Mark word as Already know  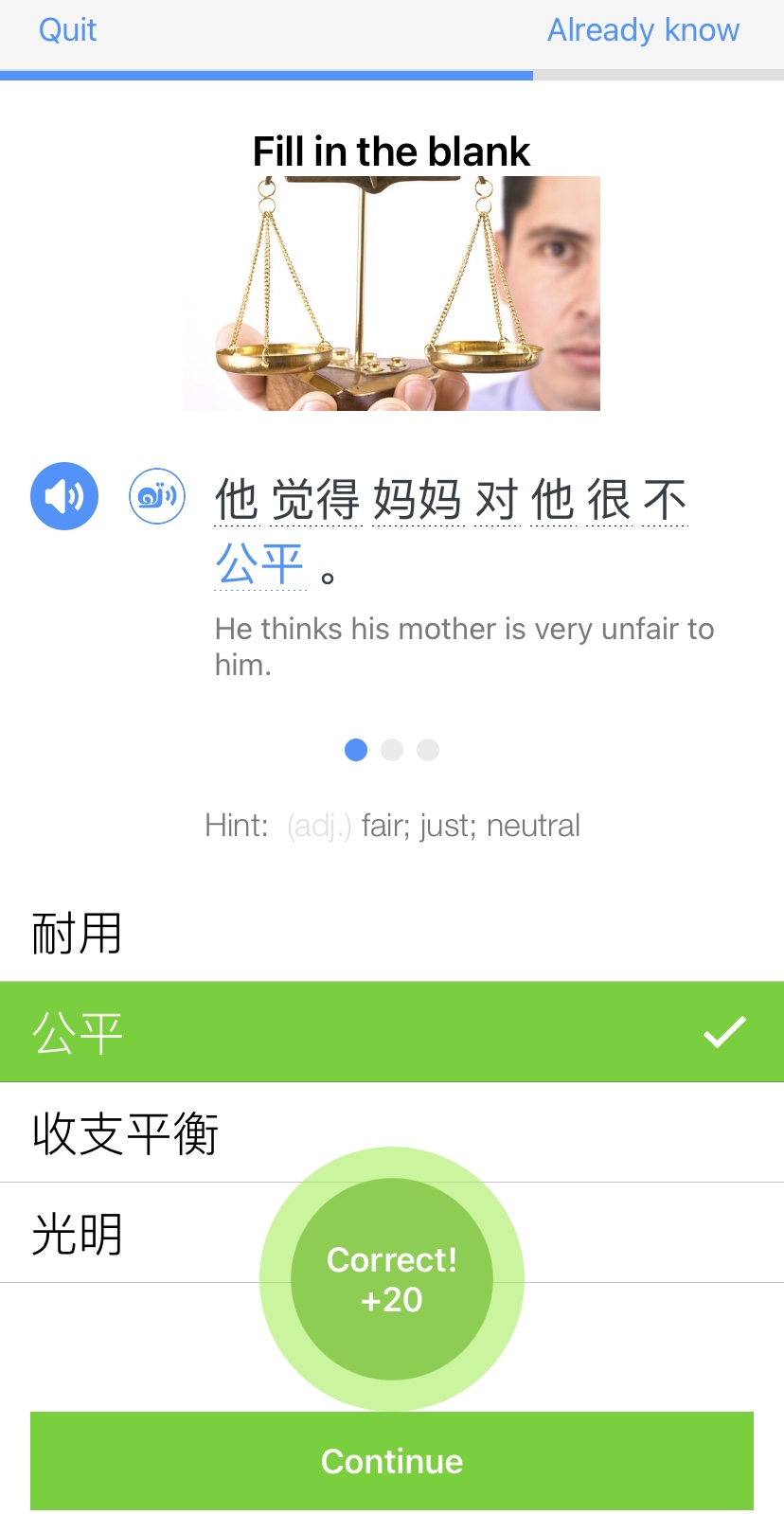[x=643, y=30]
